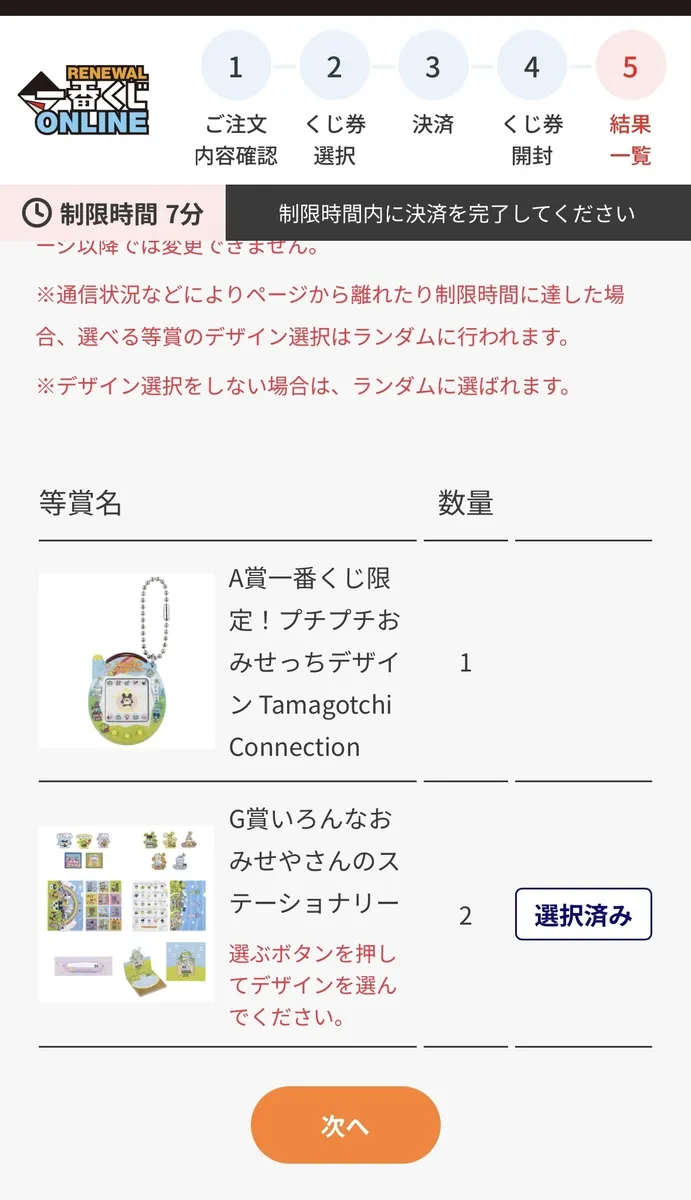
Task: Tap the 次へ button
Action: click(345, 1125)
